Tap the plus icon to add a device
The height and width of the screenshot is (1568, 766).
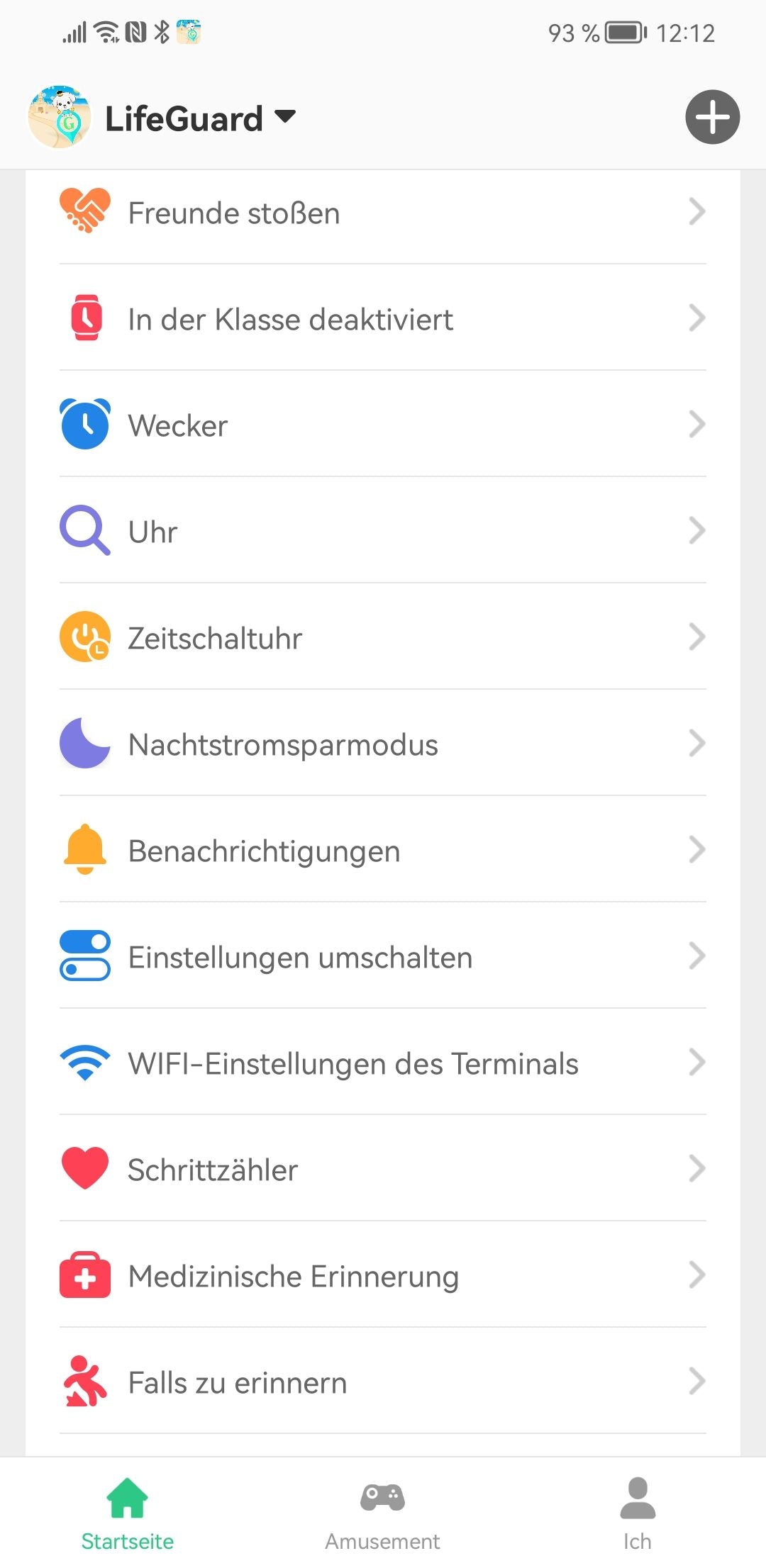point(712,117)
